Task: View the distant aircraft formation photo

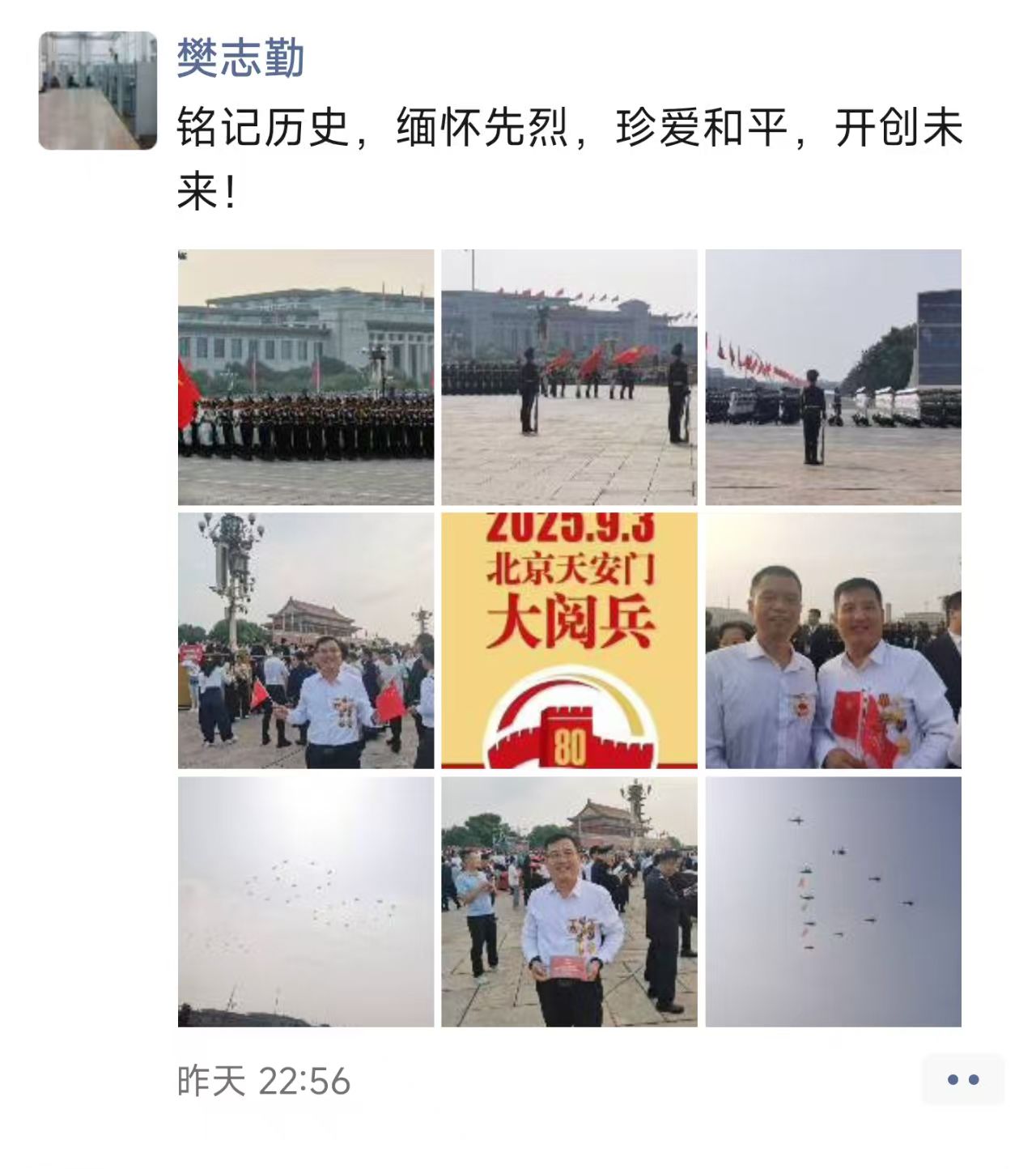Action: [306, 902]
